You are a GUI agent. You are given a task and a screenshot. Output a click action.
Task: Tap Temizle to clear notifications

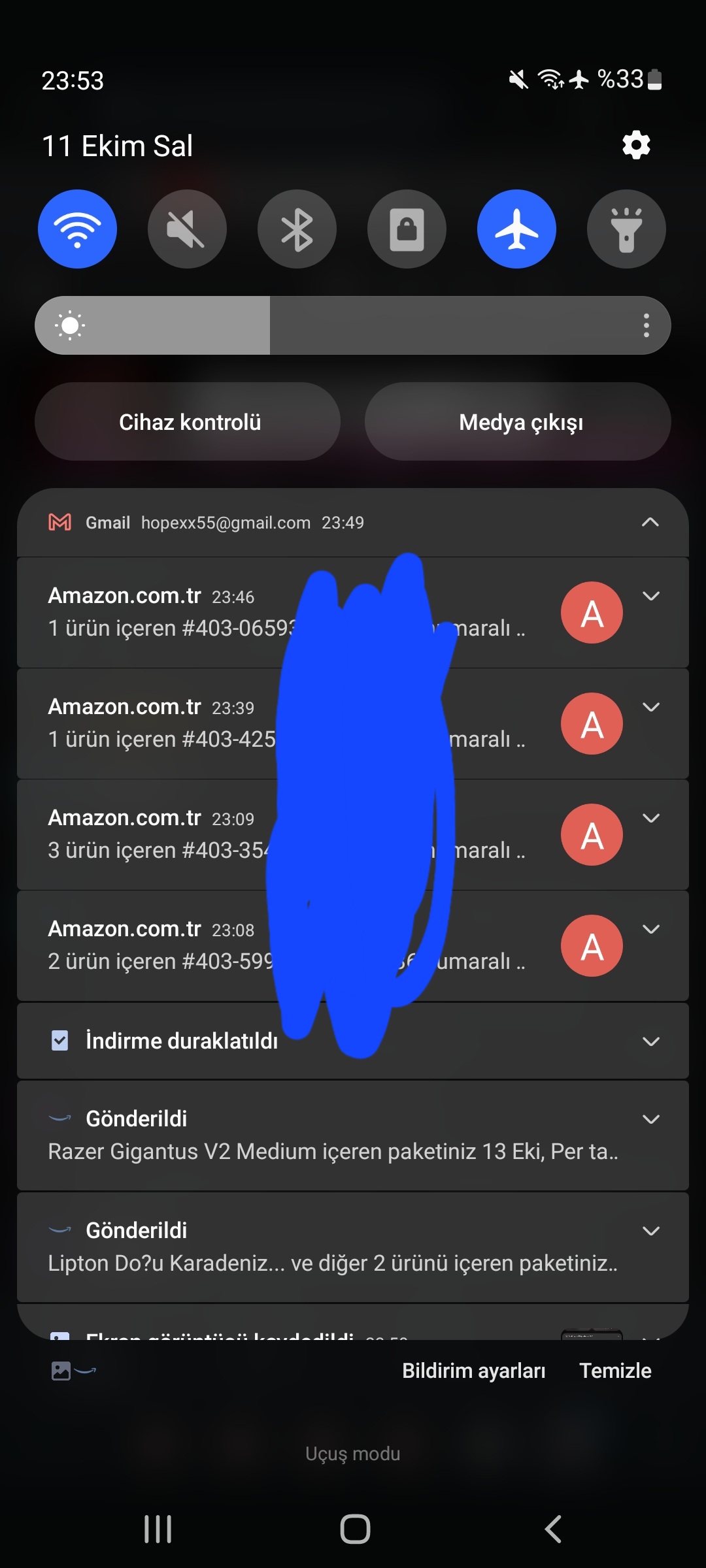614,1371
